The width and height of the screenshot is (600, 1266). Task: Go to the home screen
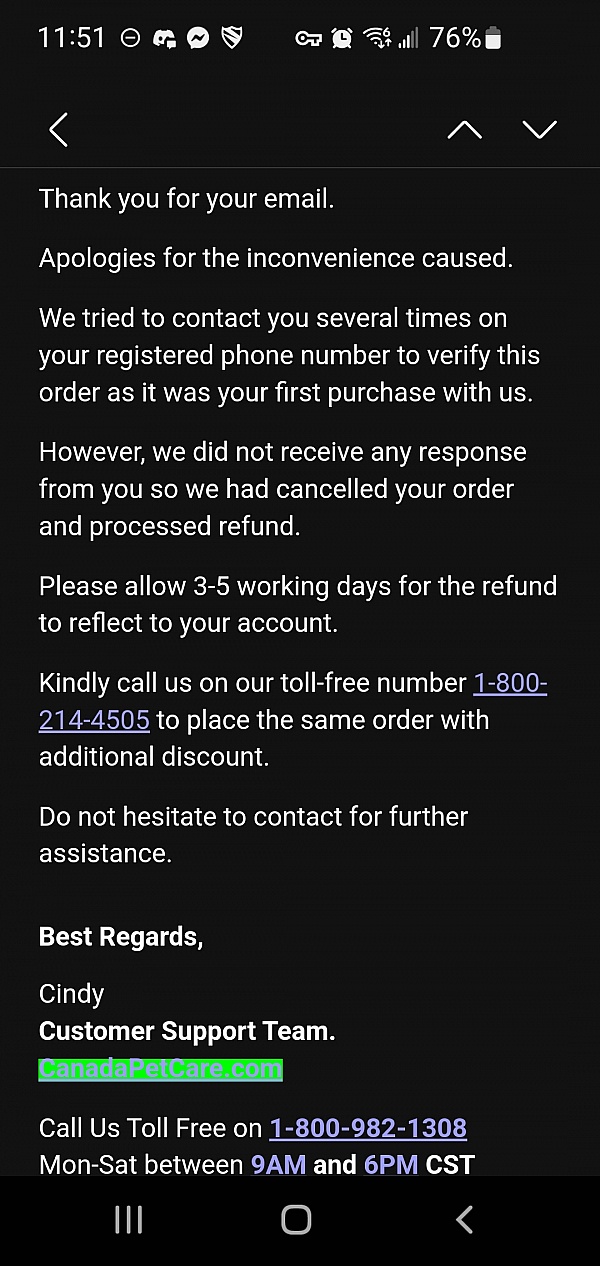pos(296,1219)
